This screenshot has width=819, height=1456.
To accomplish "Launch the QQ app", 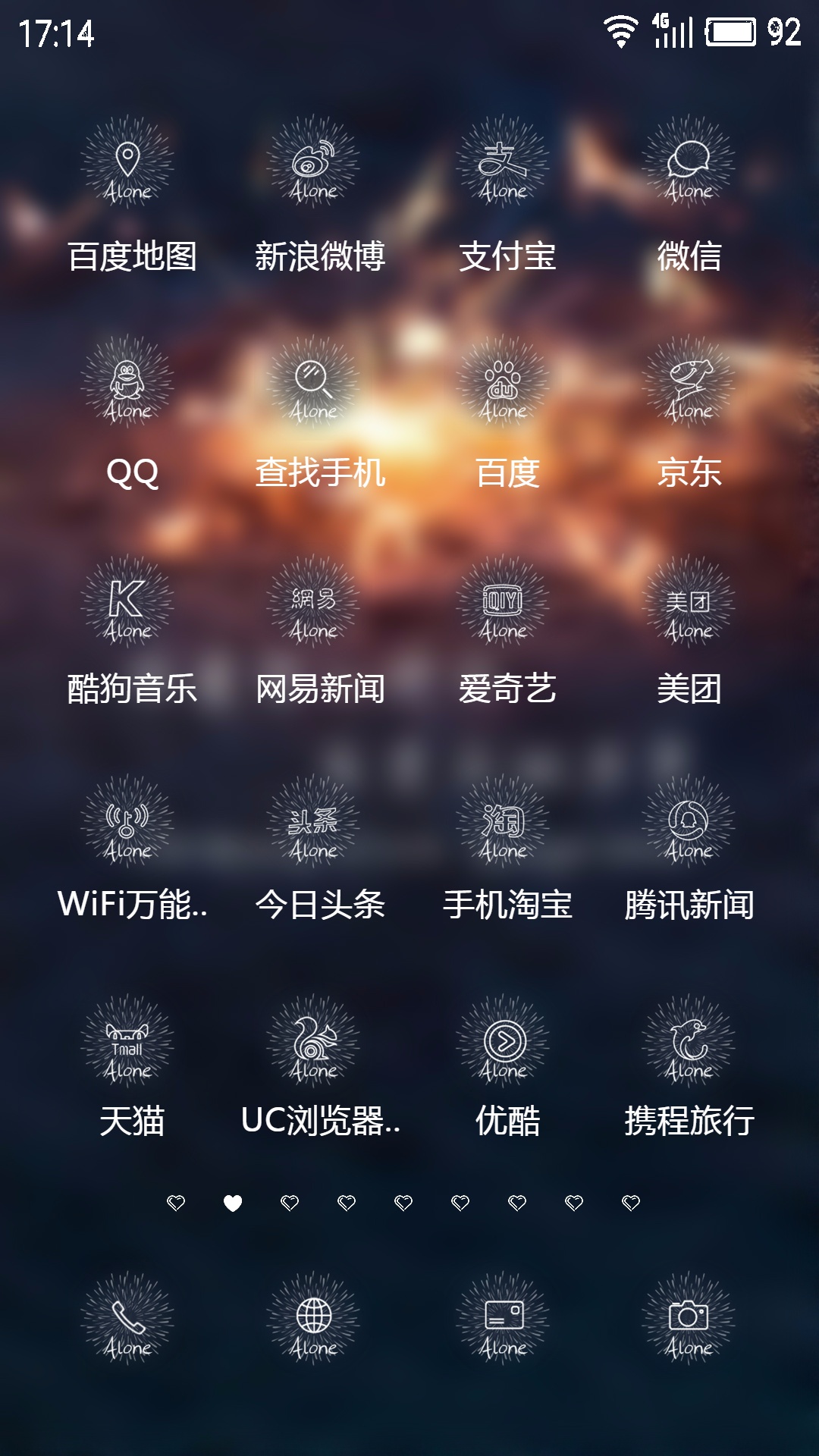I will [127, 383].
